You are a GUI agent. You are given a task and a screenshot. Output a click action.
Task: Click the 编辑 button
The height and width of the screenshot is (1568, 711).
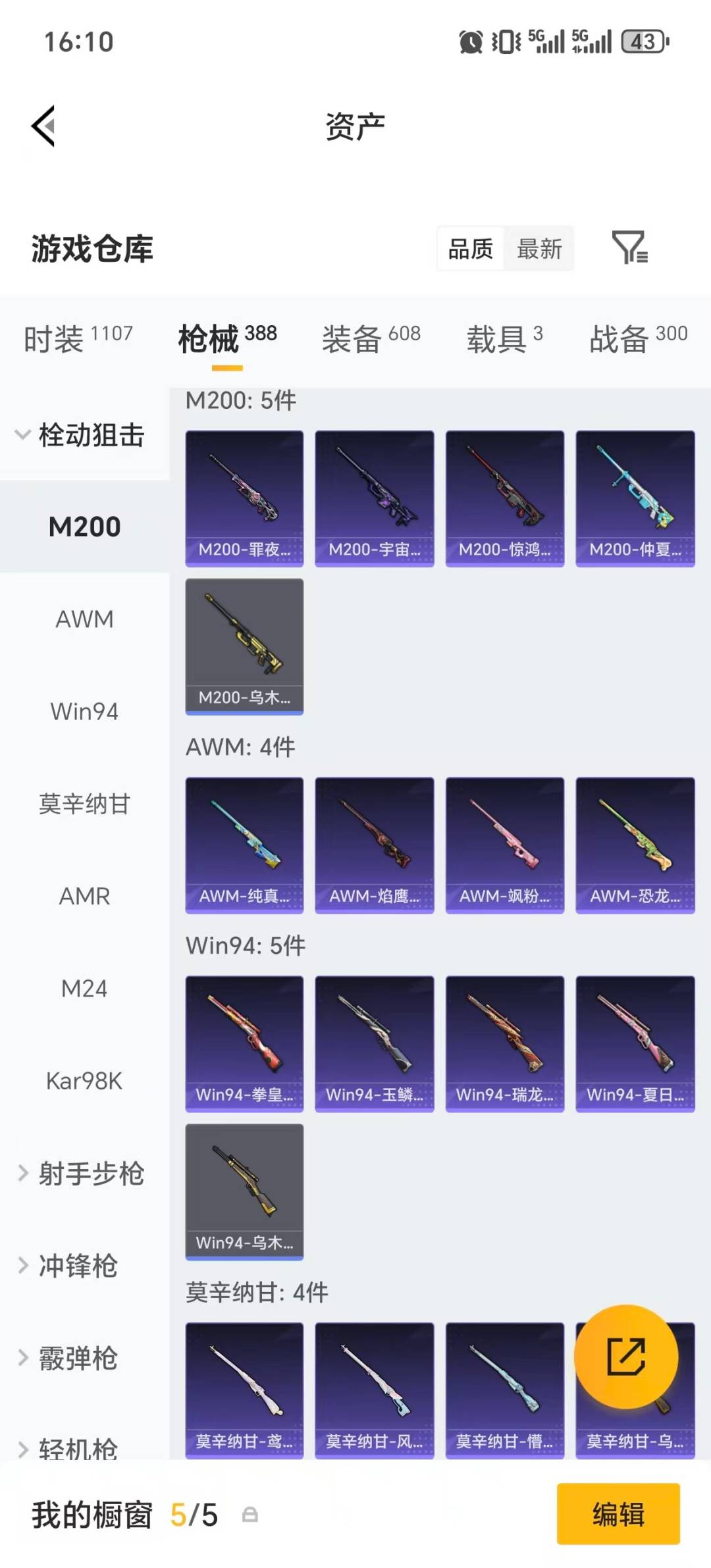tap(619, 1514)
